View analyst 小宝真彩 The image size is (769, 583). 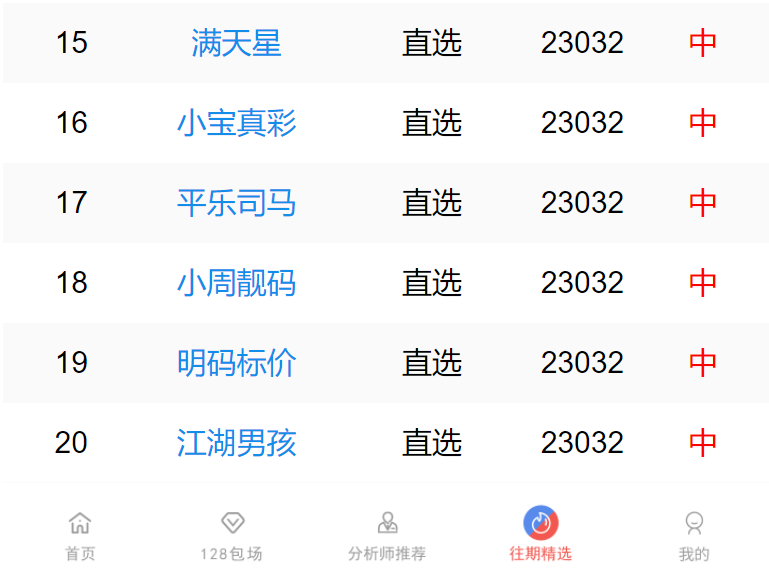pos(236,123)
